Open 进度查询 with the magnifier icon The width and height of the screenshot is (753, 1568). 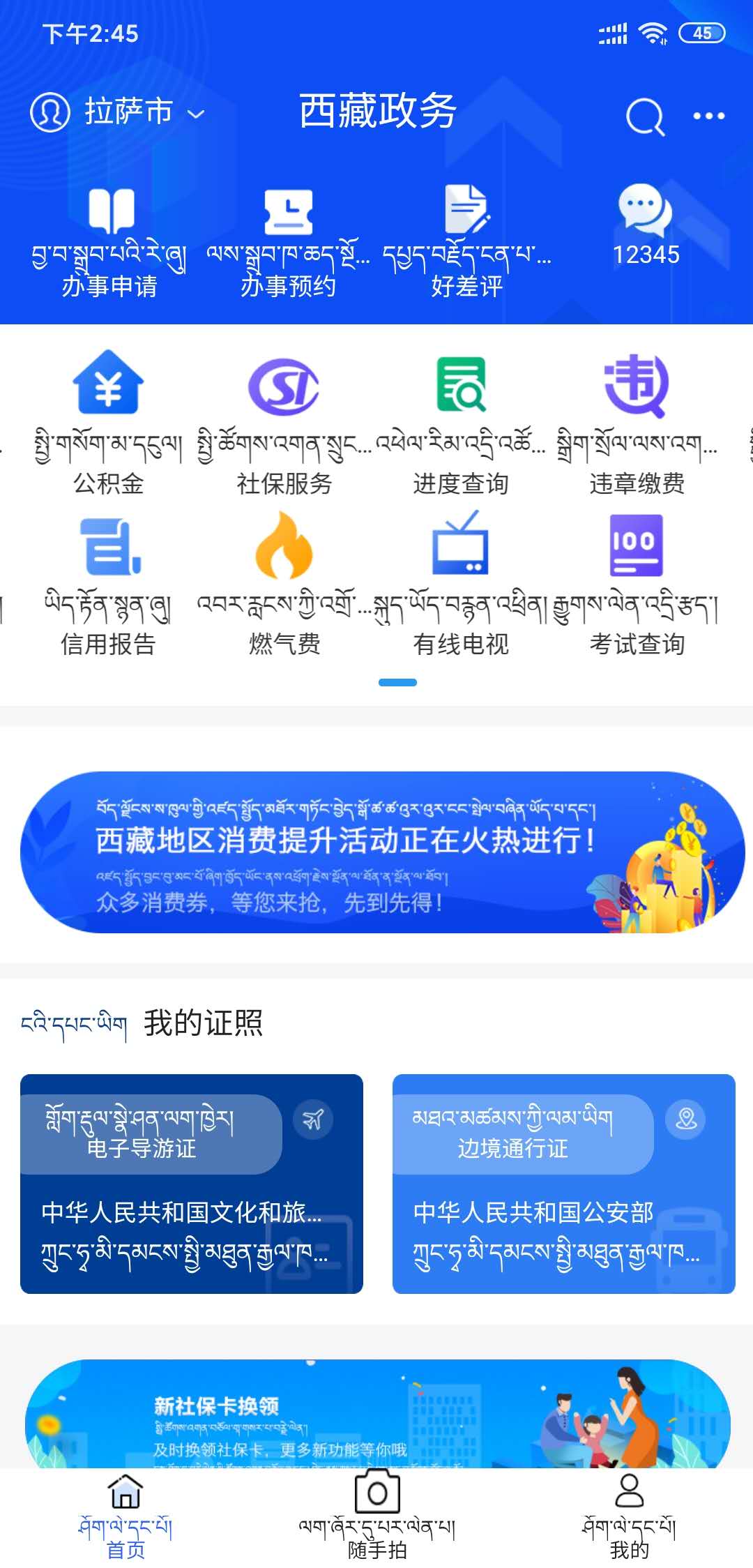click(x=460, y=387)
